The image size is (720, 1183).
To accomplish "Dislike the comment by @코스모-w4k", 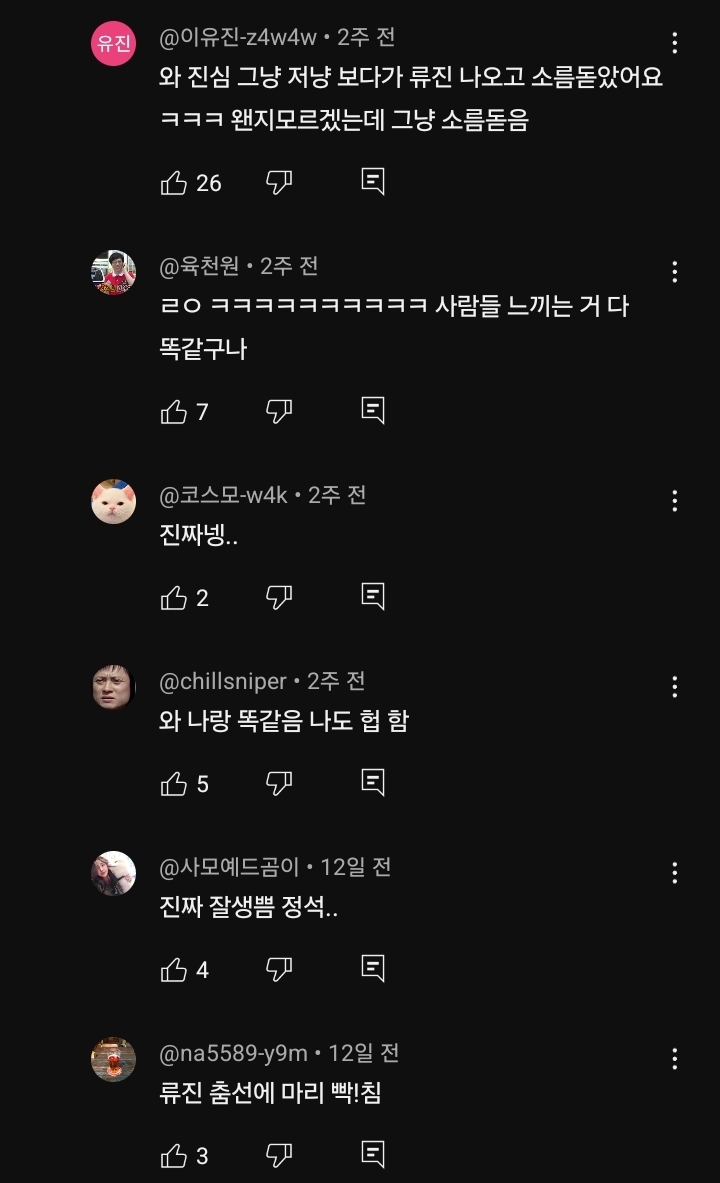I will click(279, 598).
